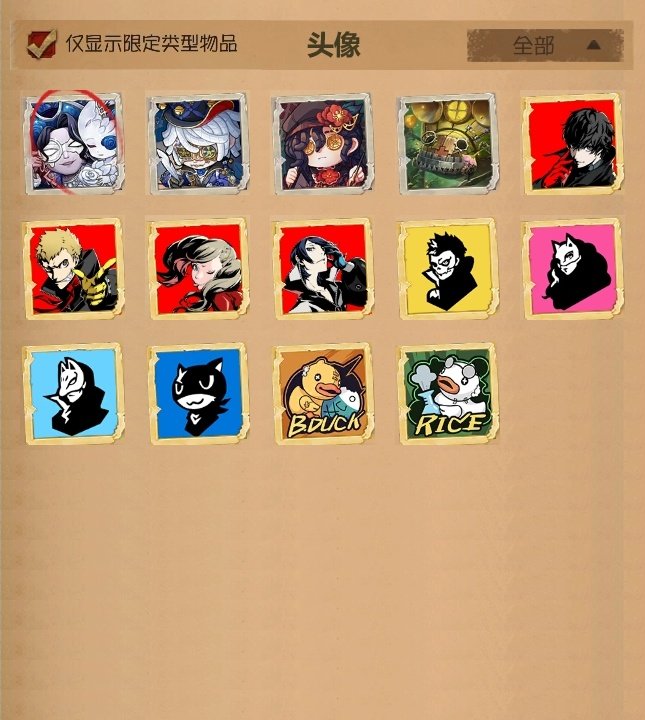The width and height of the screenshot is (645, 720).
Task: Select the black cat on blue avatar
Action: coord(198,393)
